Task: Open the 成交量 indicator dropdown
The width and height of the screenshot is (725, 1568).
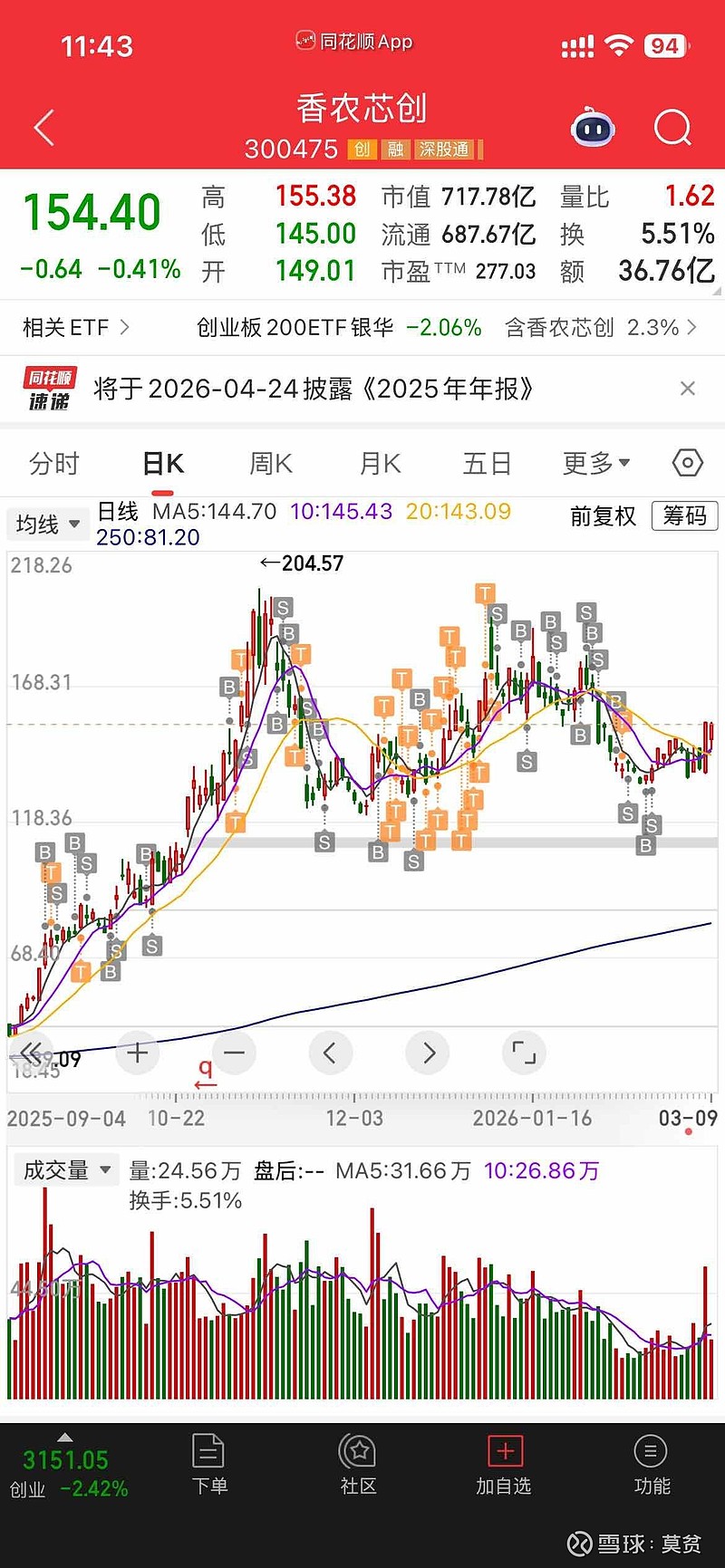Action: [67, 1169]
